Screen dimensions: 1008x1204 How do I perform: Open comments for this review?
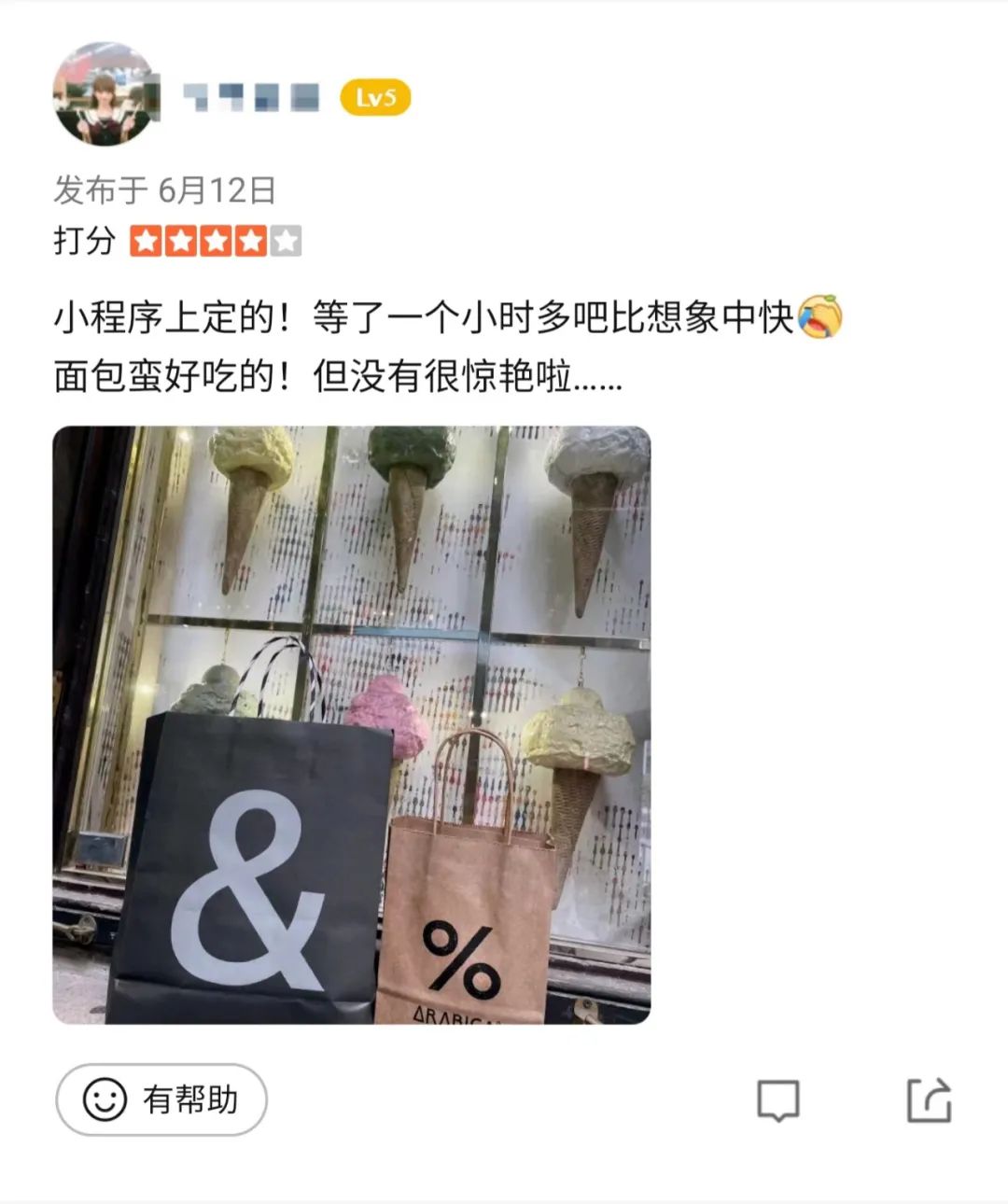pyautogui.click(x=777, y=1100)
